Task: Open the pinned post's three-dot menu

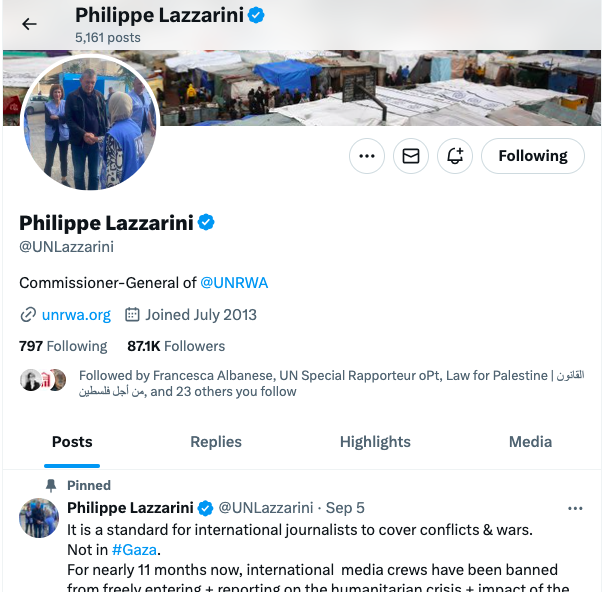Action: (575, 508)
